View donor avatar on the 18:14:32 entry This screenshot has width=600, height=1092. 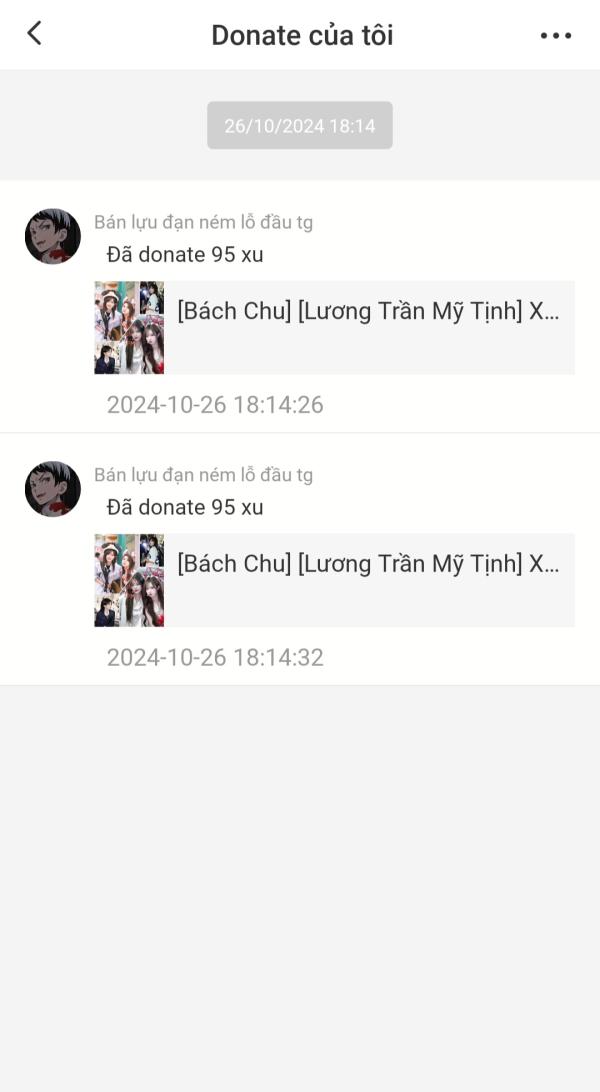(x=53, y=489)
